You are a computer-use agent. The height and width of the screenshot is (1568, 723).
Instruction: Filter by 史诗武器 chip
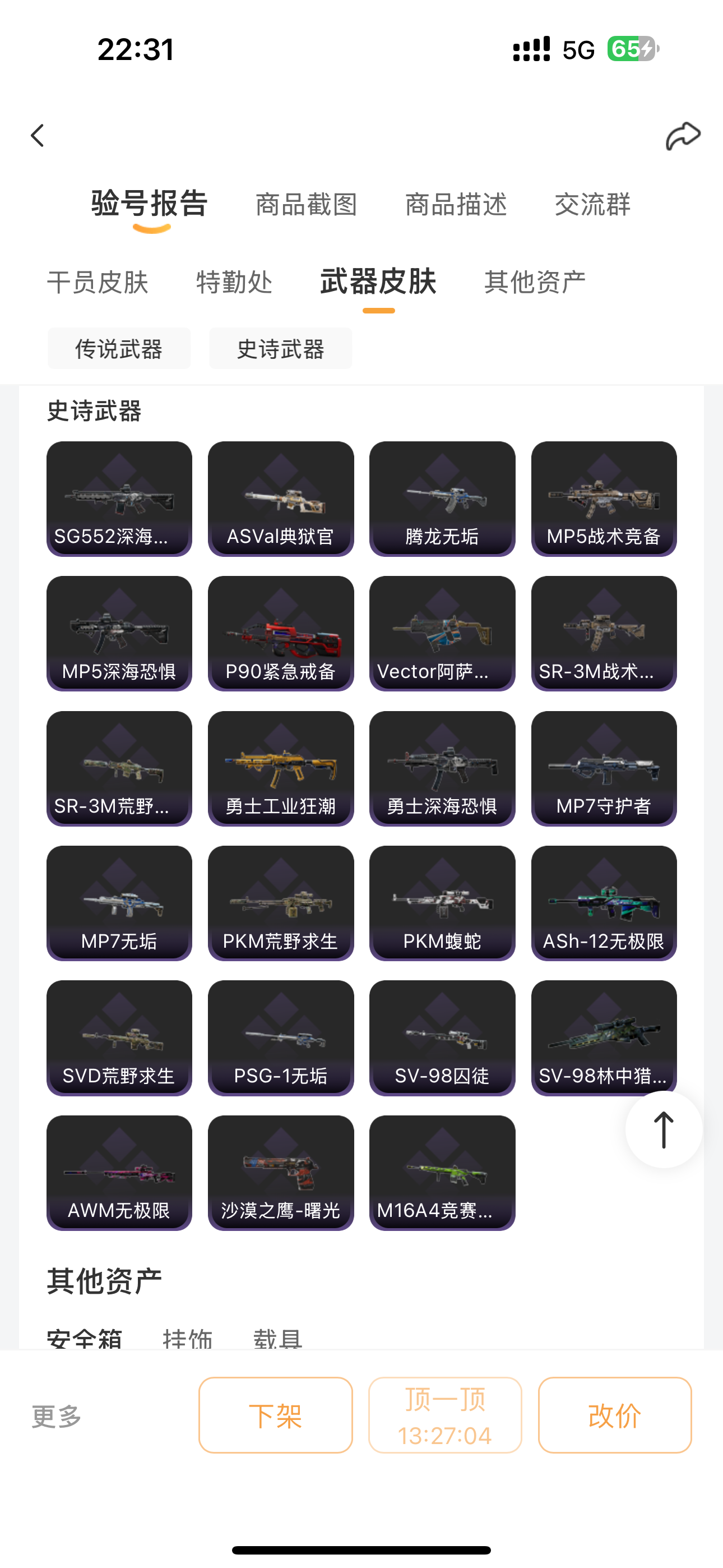(x=281, y=349)
